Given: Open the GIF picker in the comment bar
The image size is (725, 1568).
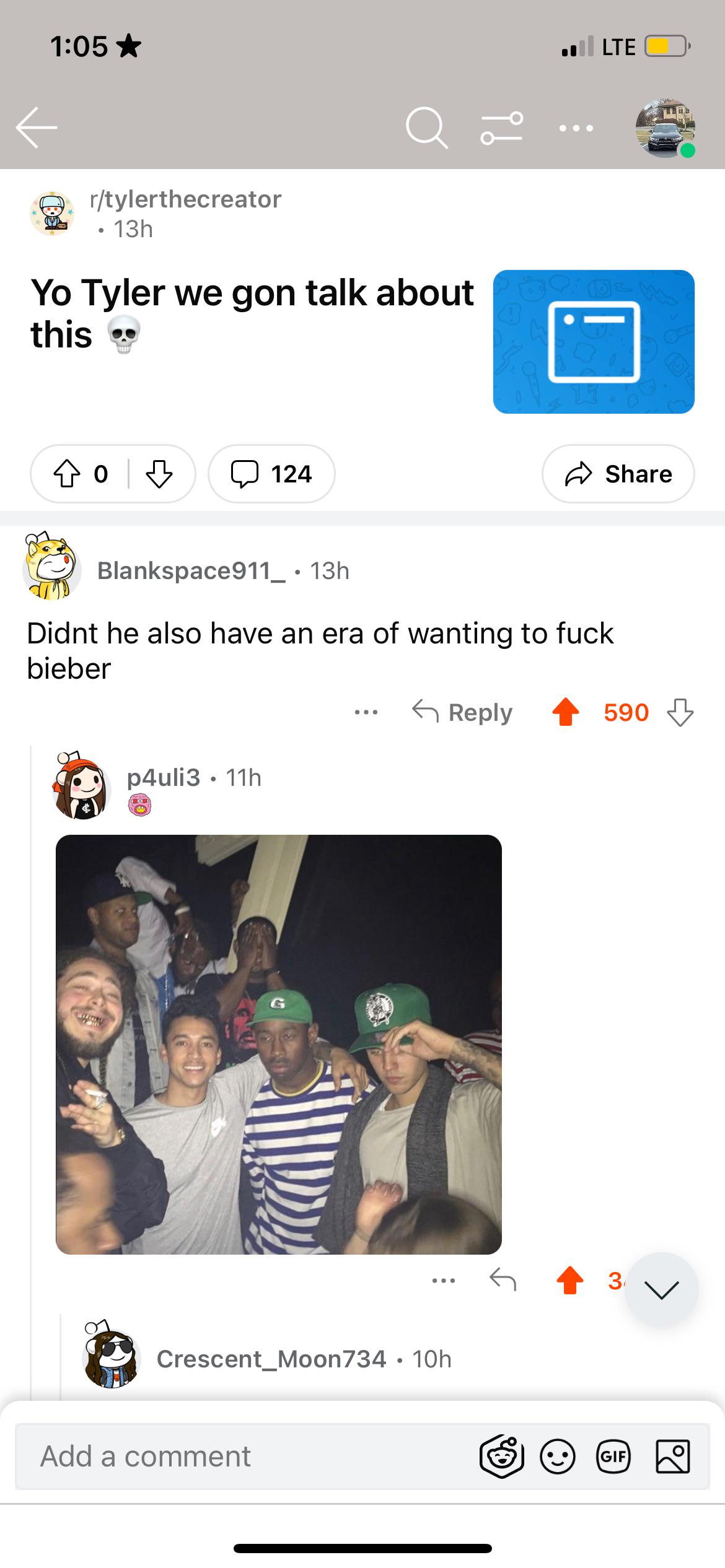Looking at the screenshot, I should pos(613,1456).
